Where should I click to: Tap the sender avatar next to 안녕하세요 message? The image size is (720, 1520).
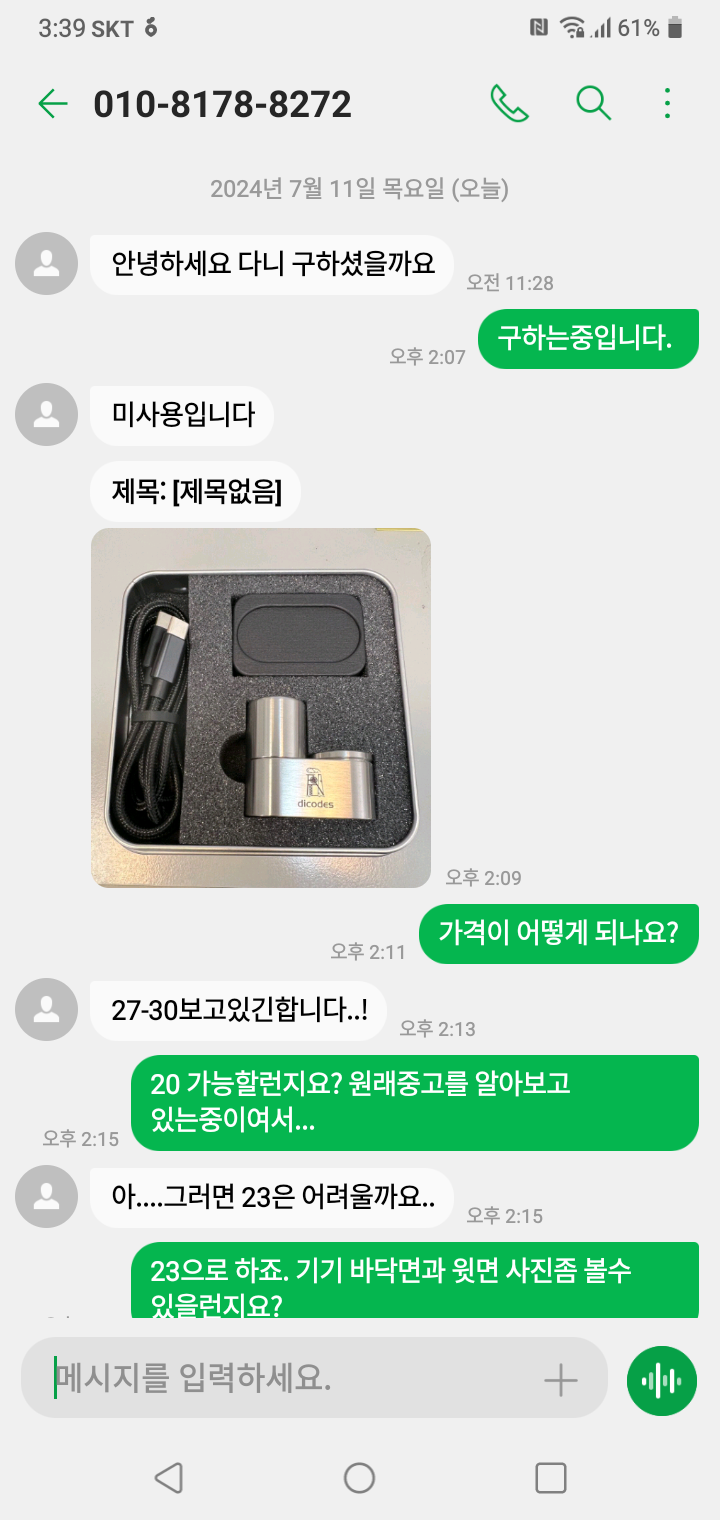click(x=46, y=264)
